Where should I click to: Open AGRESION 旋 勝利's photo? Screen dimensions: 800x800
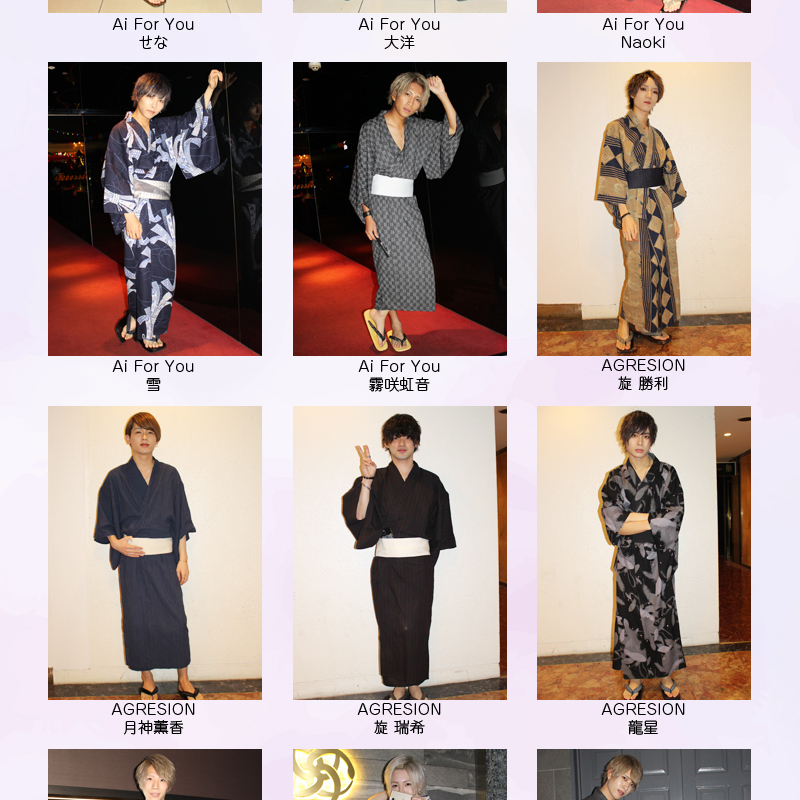pyautogui.click(x=643, y=209)
